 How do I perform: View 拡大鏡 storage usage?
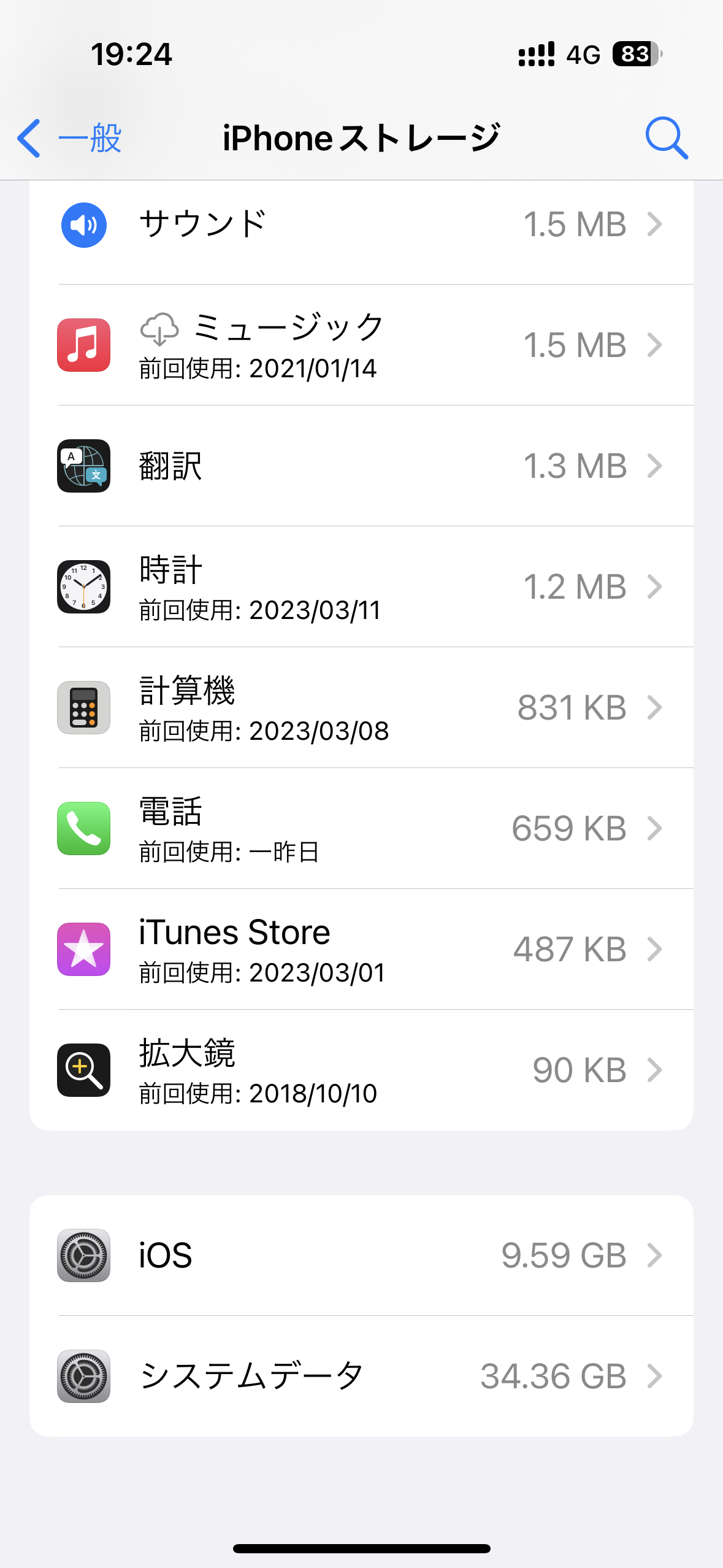coord(361,1070)
